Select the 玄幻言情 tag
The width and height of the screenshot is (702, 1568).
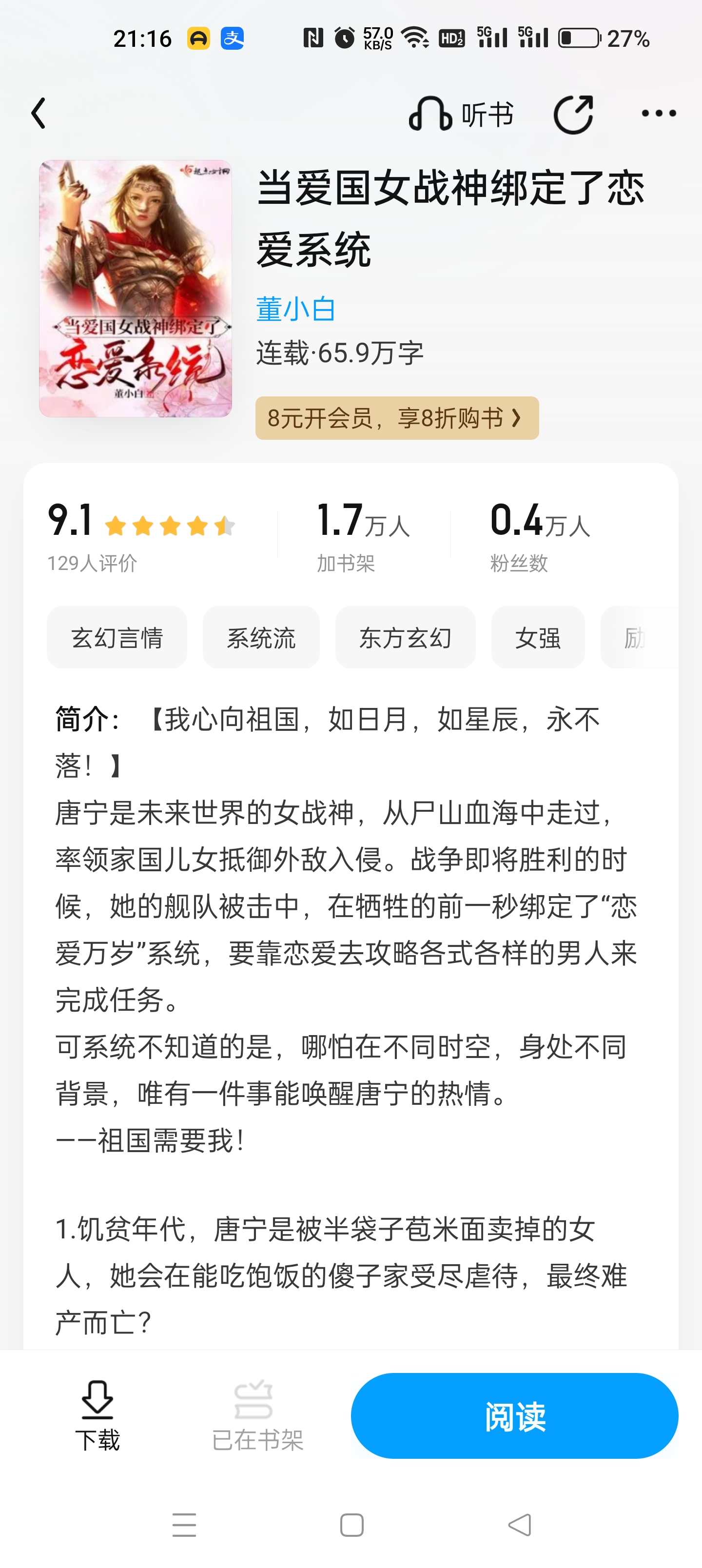tap(117, 637)
